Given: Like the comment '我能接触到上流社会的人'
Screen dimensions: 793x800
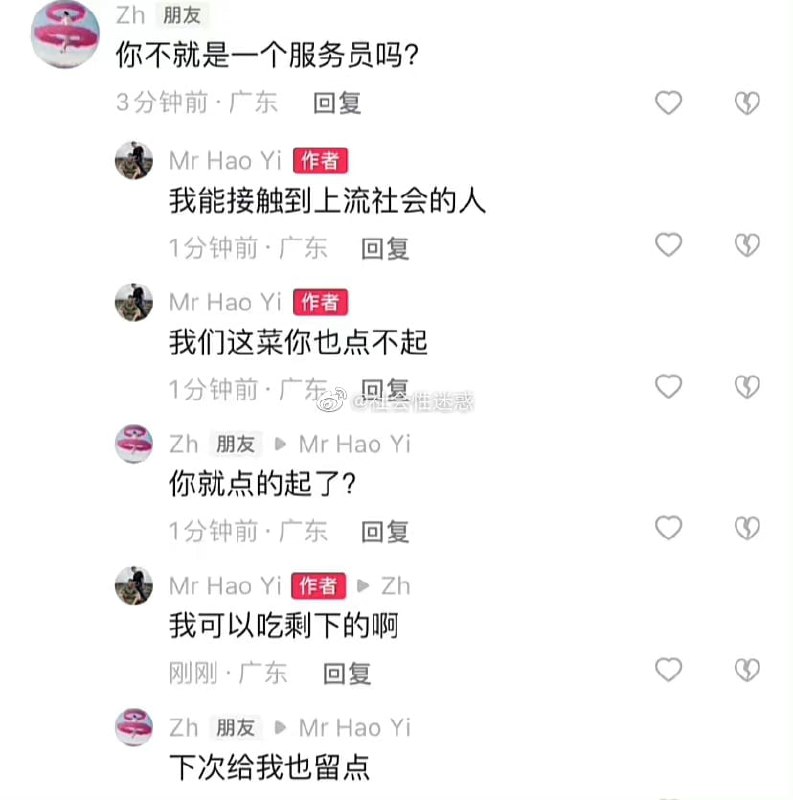Looking at the screenshot, I should click(x=668, y=245).
